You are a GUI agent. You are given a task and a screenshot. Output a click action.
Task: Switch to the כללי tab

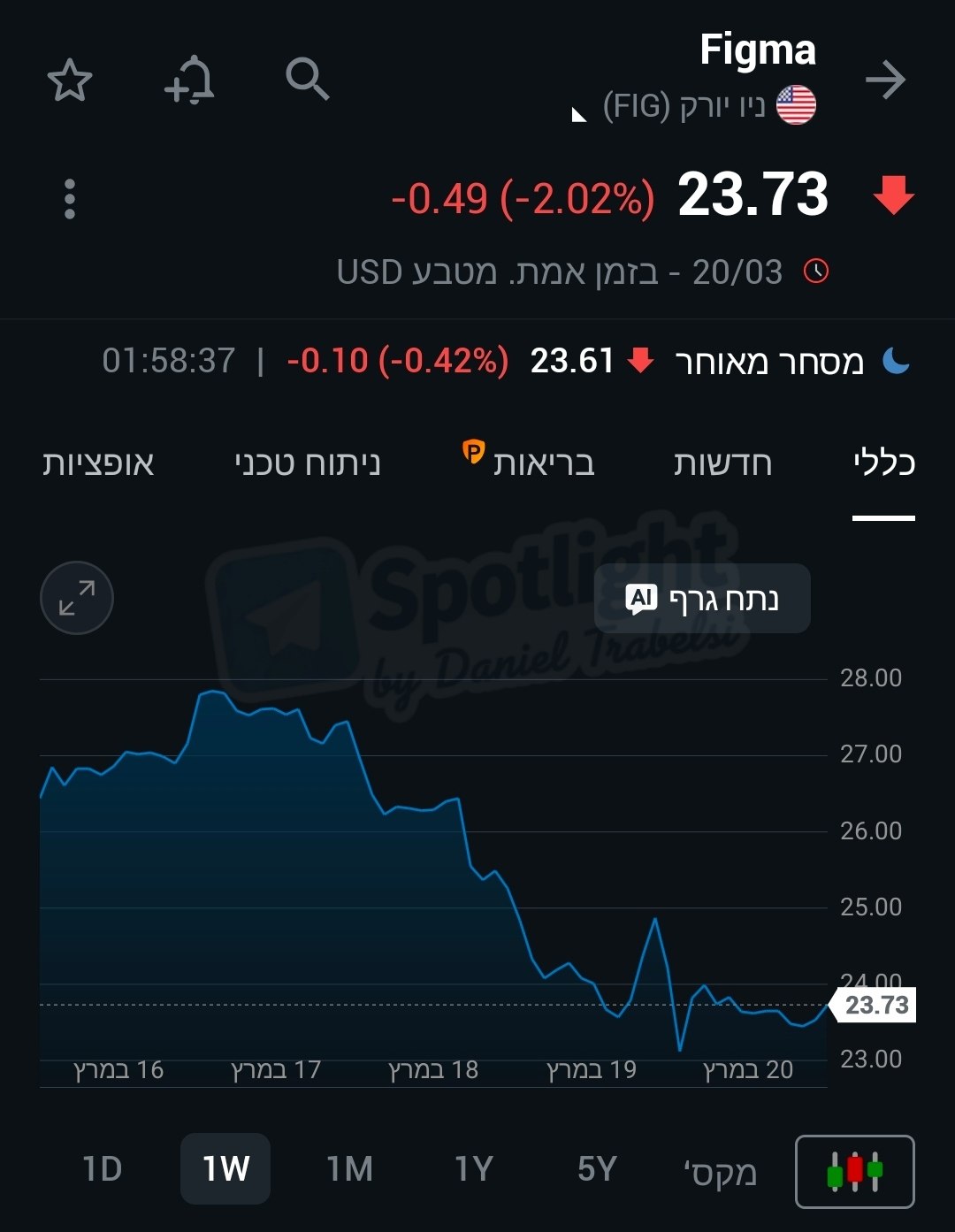(x=883, y=463)
